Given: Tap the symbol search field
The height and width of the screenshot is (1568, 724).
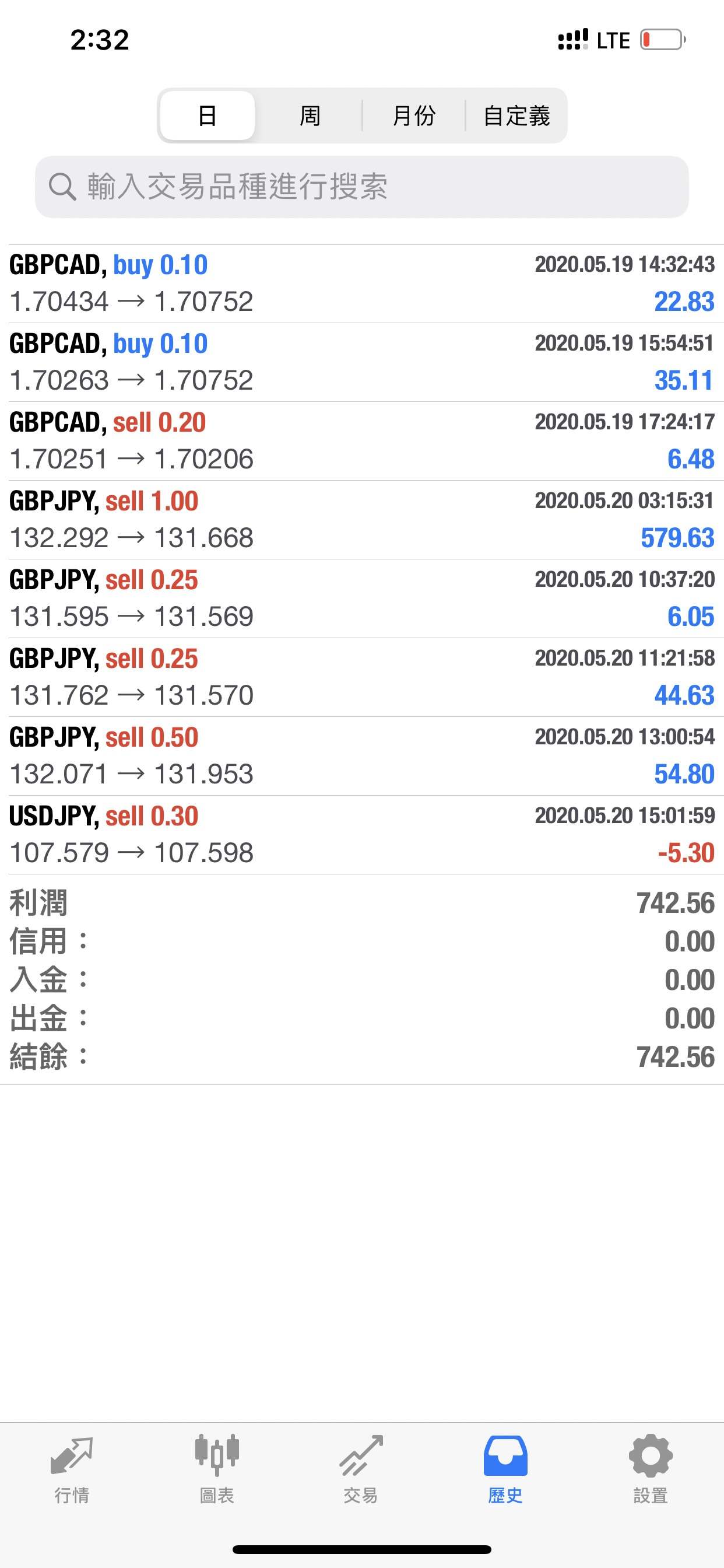Looking at the screenshot, I should tap(362, 187).
